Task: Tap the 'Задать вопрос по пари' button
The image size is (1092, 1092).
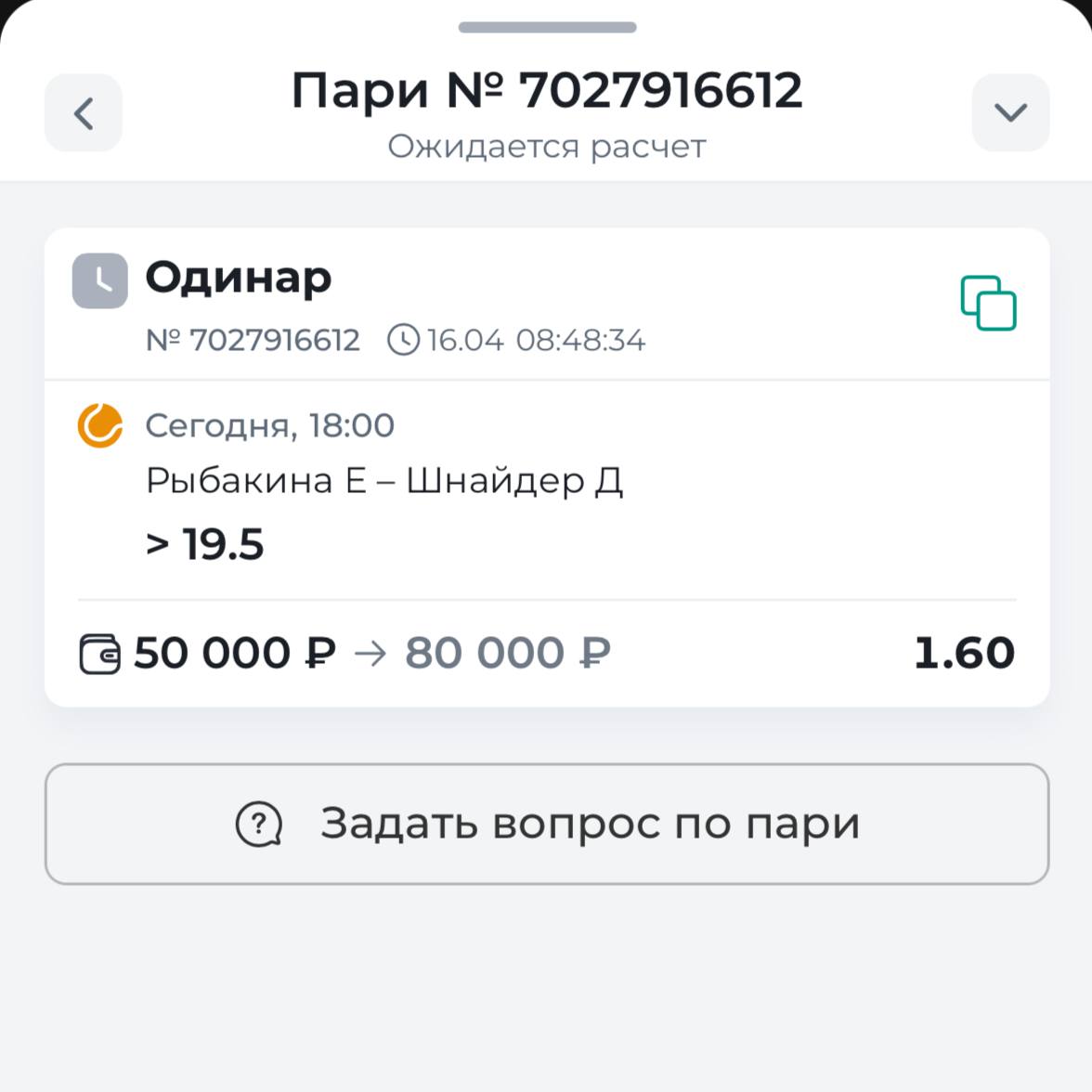Action: [547, 824]
